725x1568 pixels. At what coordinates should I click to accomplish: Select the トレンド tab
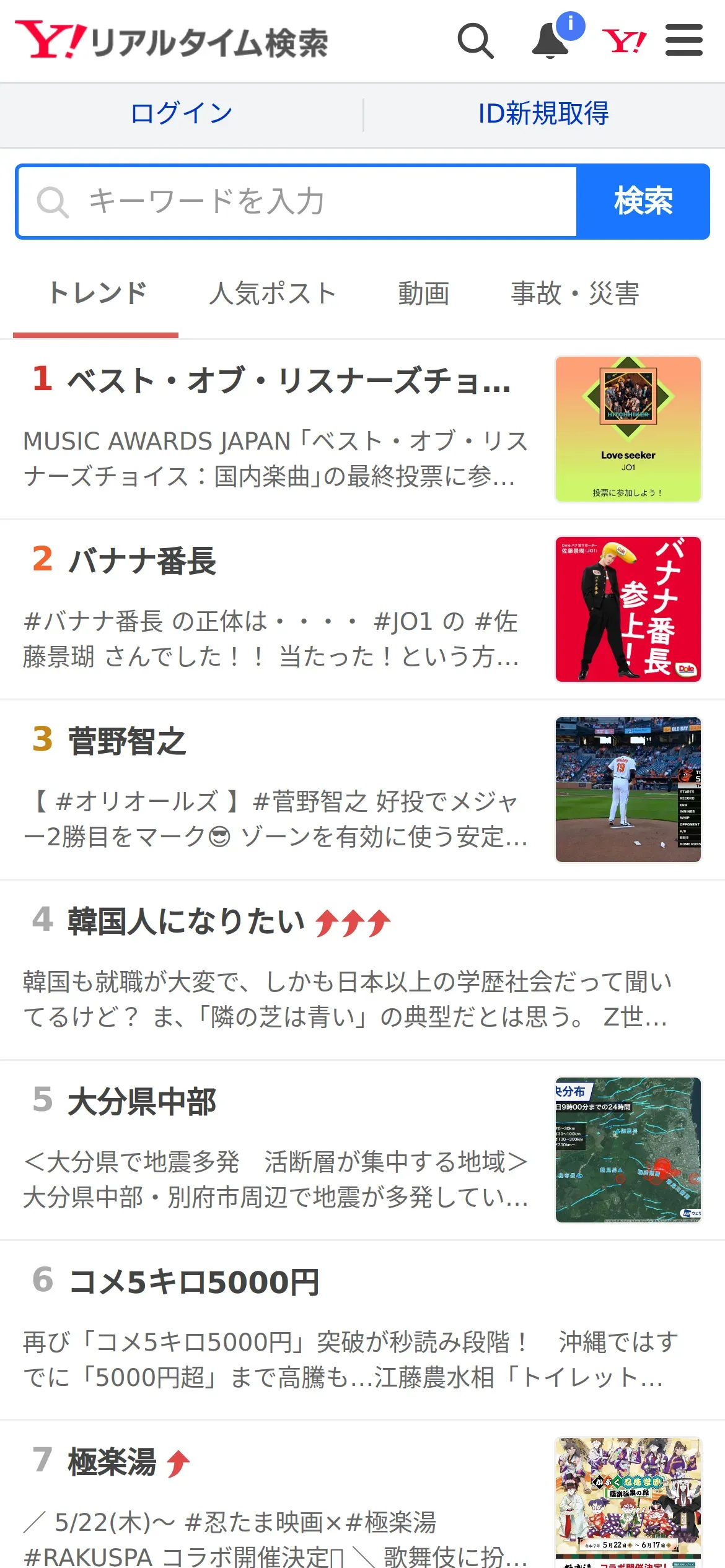point(97,294)
